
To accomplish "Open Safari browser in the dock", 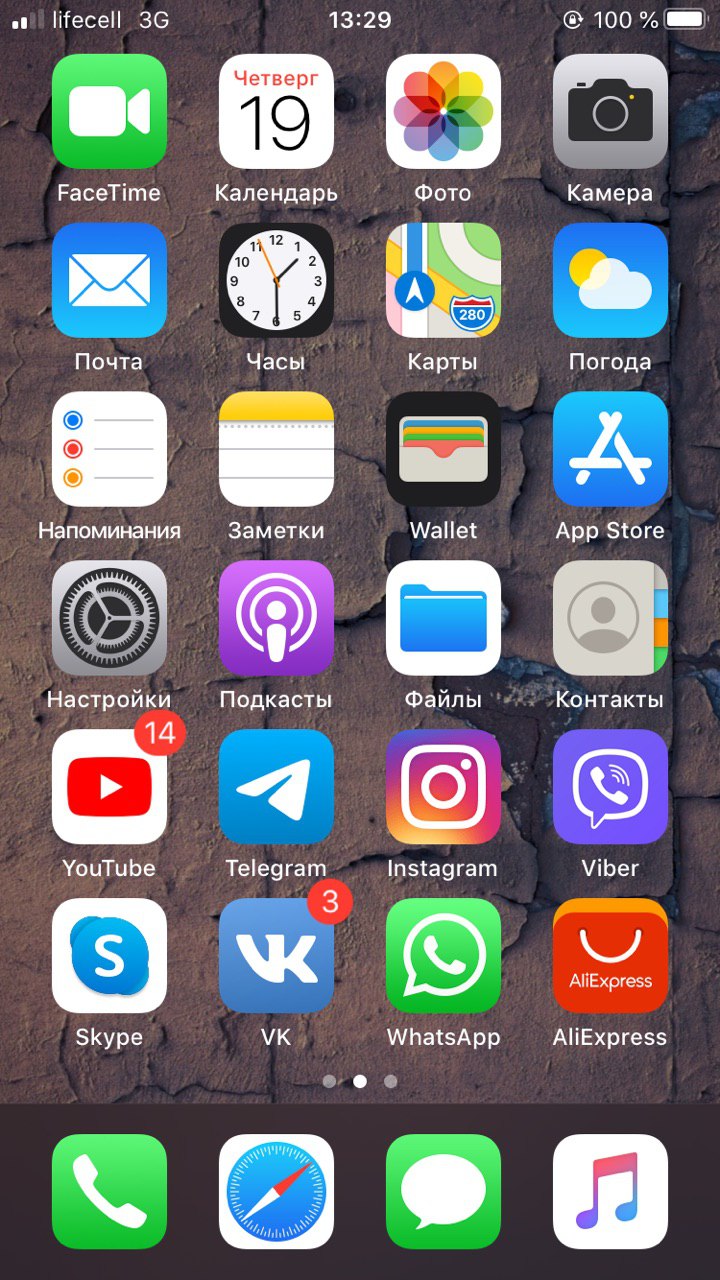I will tap(276, 1192).
